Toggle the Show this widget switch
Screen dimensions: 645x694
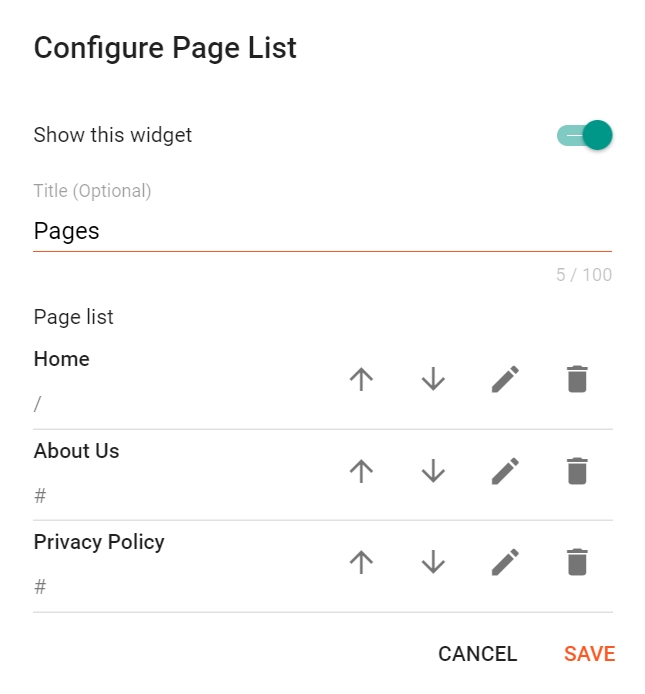[x=585, y=135]
